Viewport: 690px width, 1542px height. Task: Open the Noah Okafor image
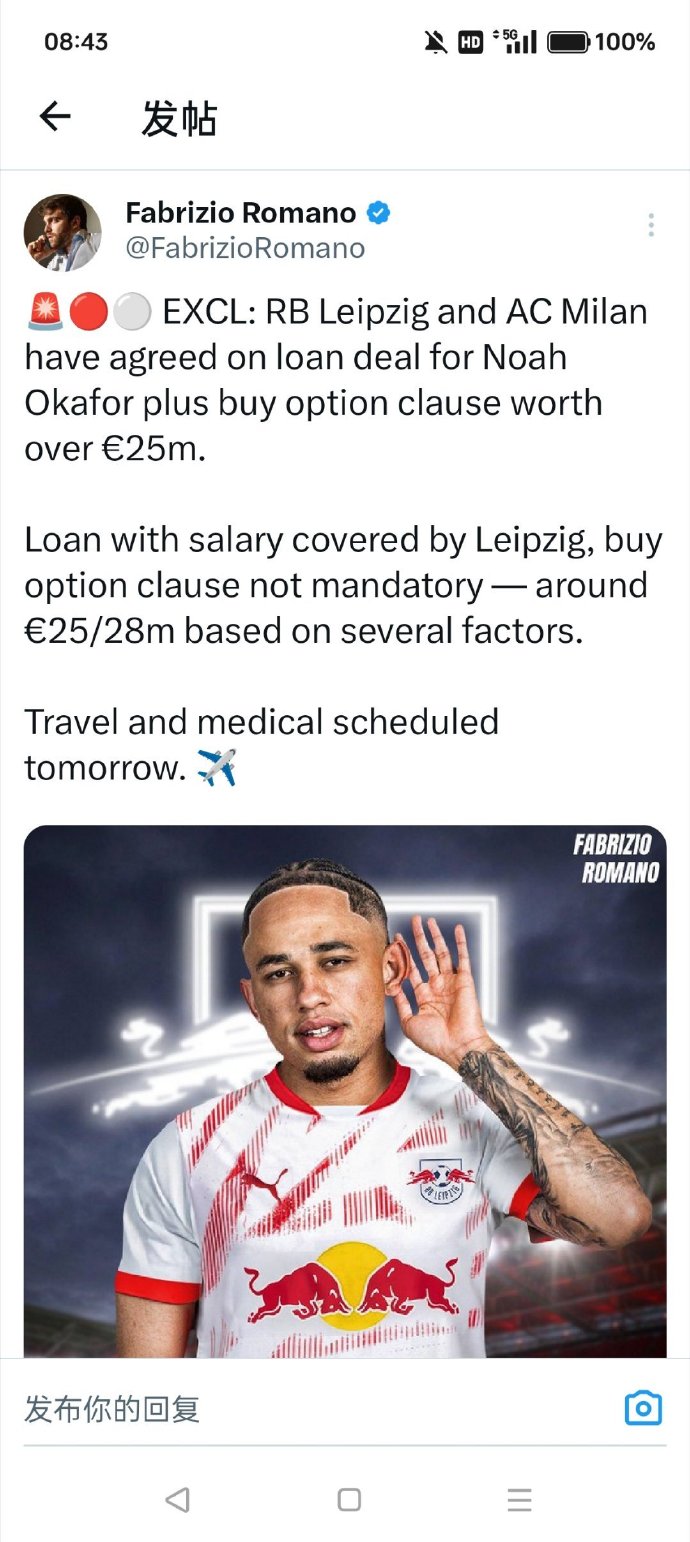click(x=345, y=1090)
